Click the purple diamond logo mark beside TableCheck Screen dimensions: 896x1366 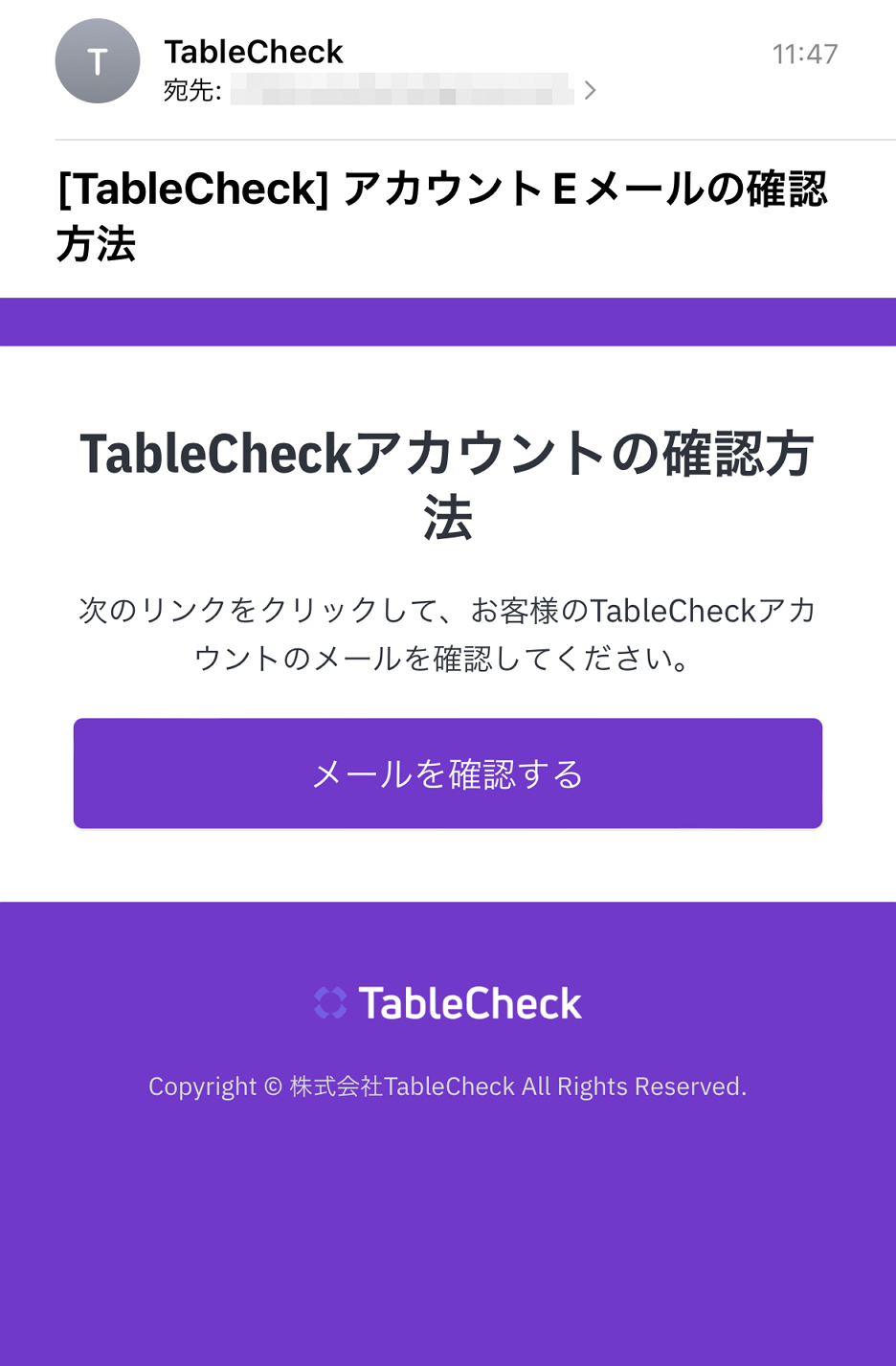(x=329, y=1001)
